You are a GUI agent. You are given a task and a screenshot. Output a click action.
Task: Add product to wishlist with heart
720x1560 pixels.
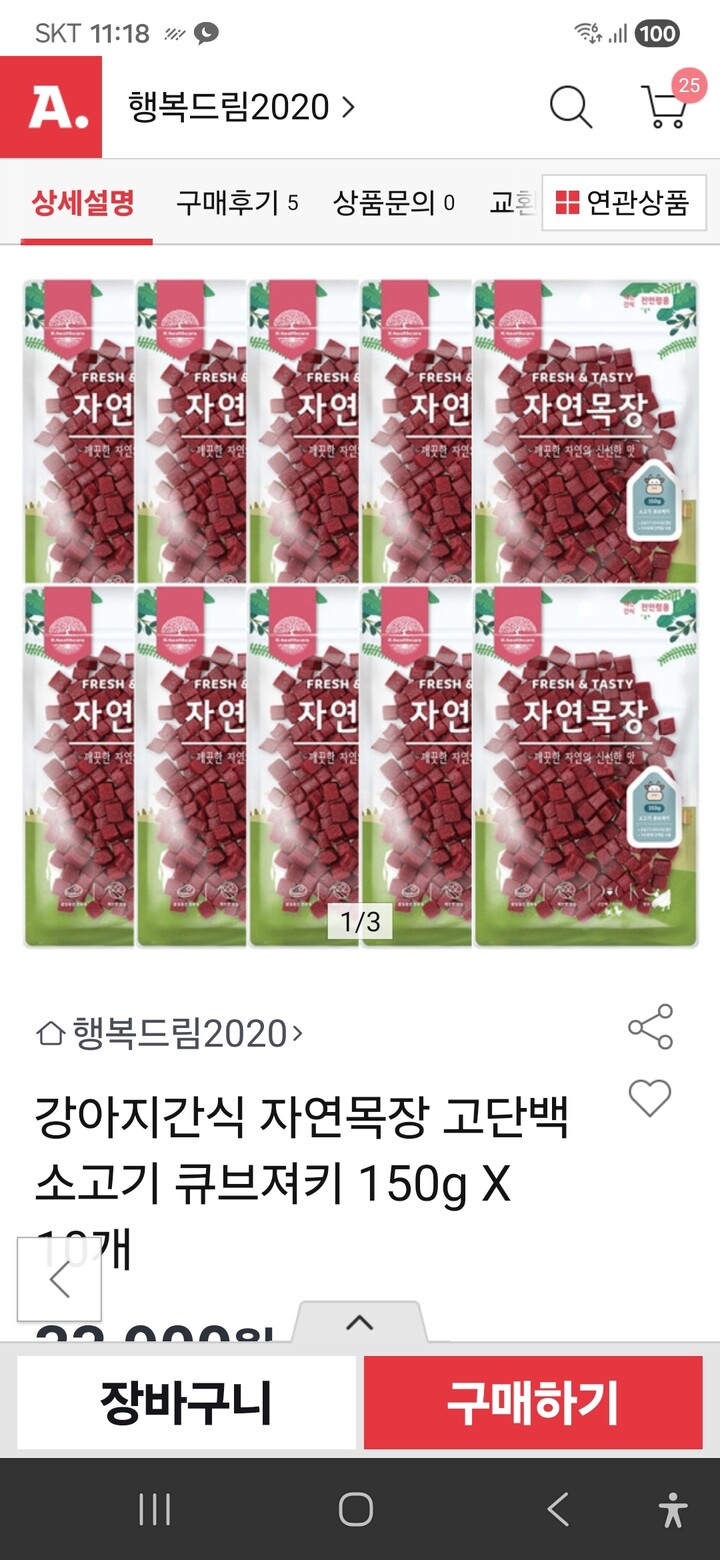coord(650,1099)
